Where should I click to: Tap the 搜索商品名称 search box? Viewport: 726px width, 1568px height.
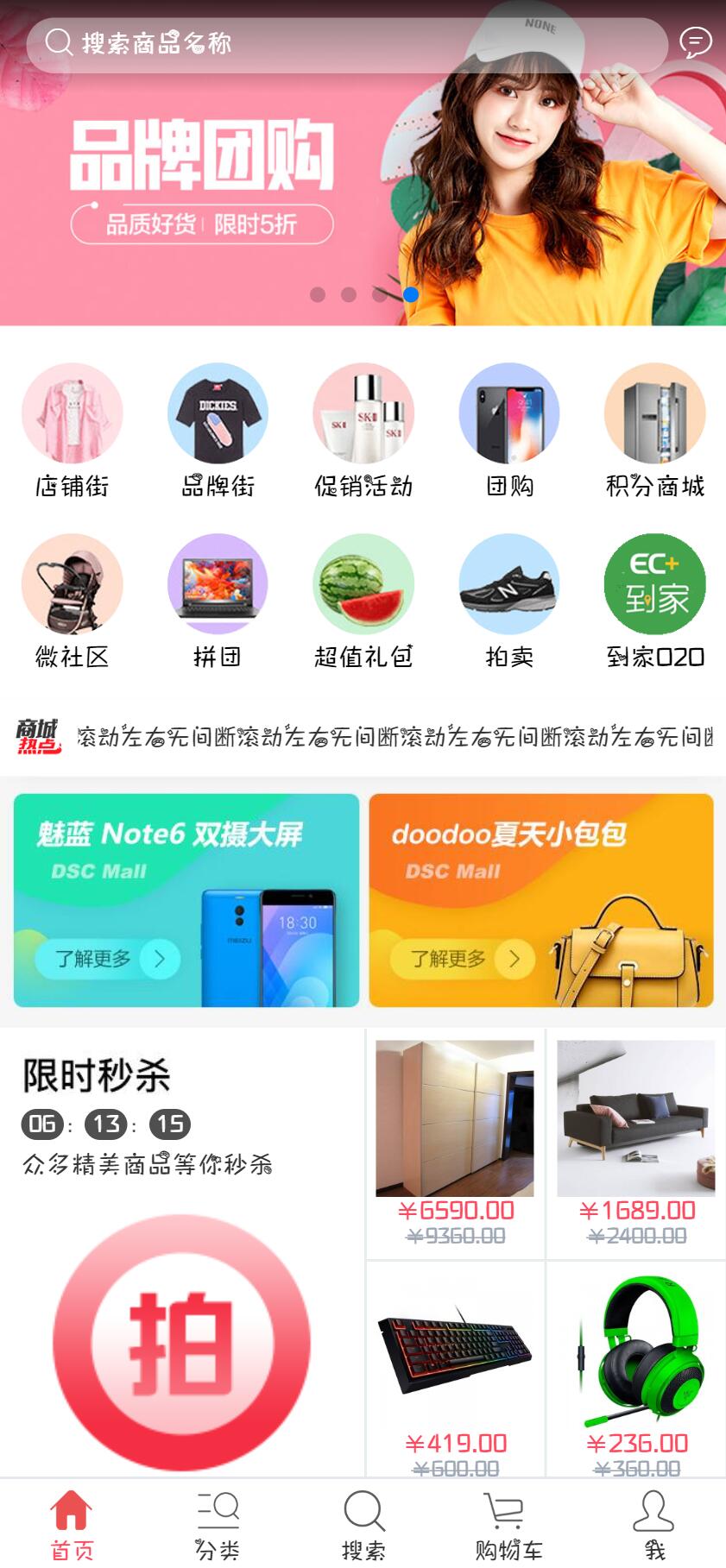point(347,42)
